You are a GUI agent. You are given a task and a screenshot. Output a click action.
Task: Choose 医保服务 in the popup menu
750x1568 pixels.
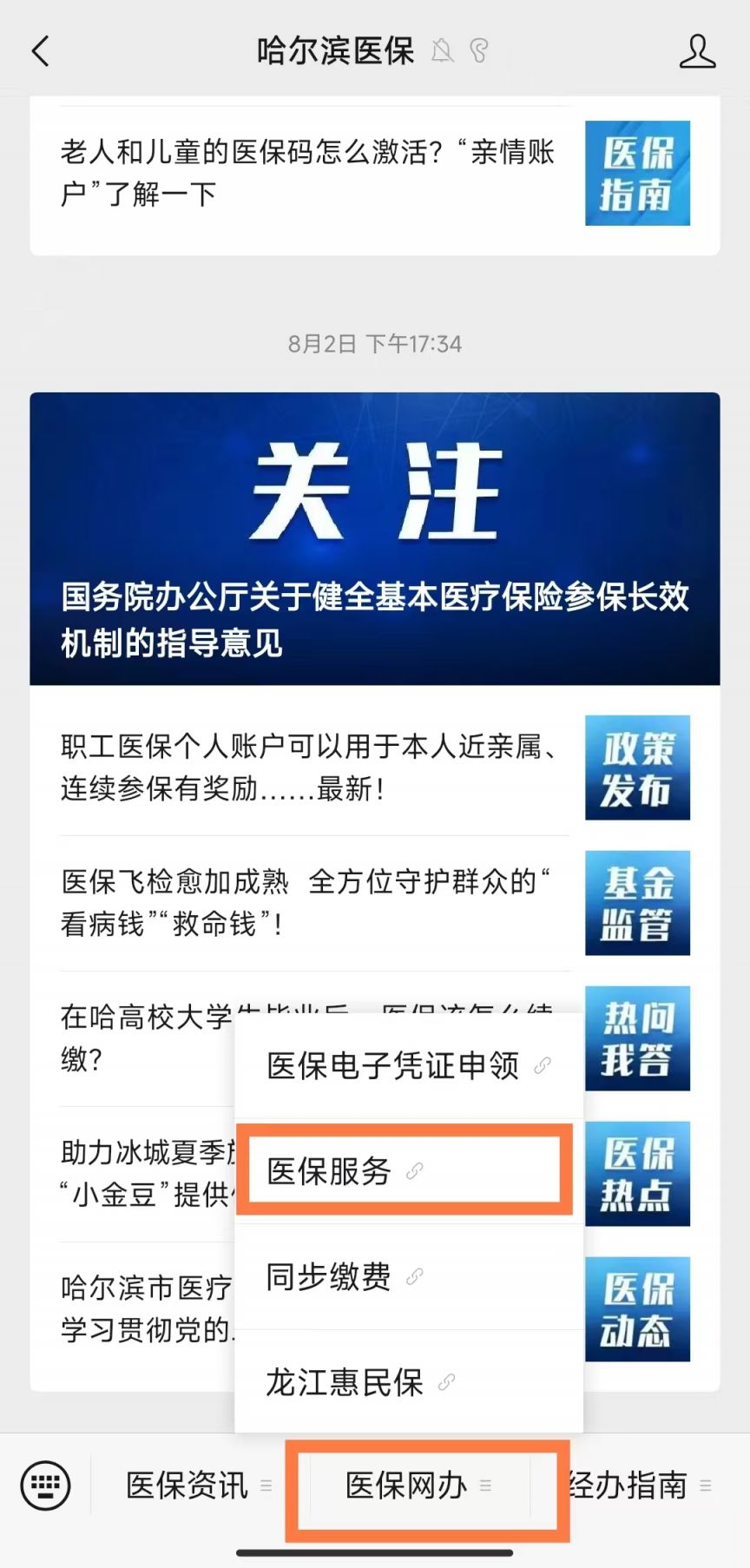point(405,1170)
